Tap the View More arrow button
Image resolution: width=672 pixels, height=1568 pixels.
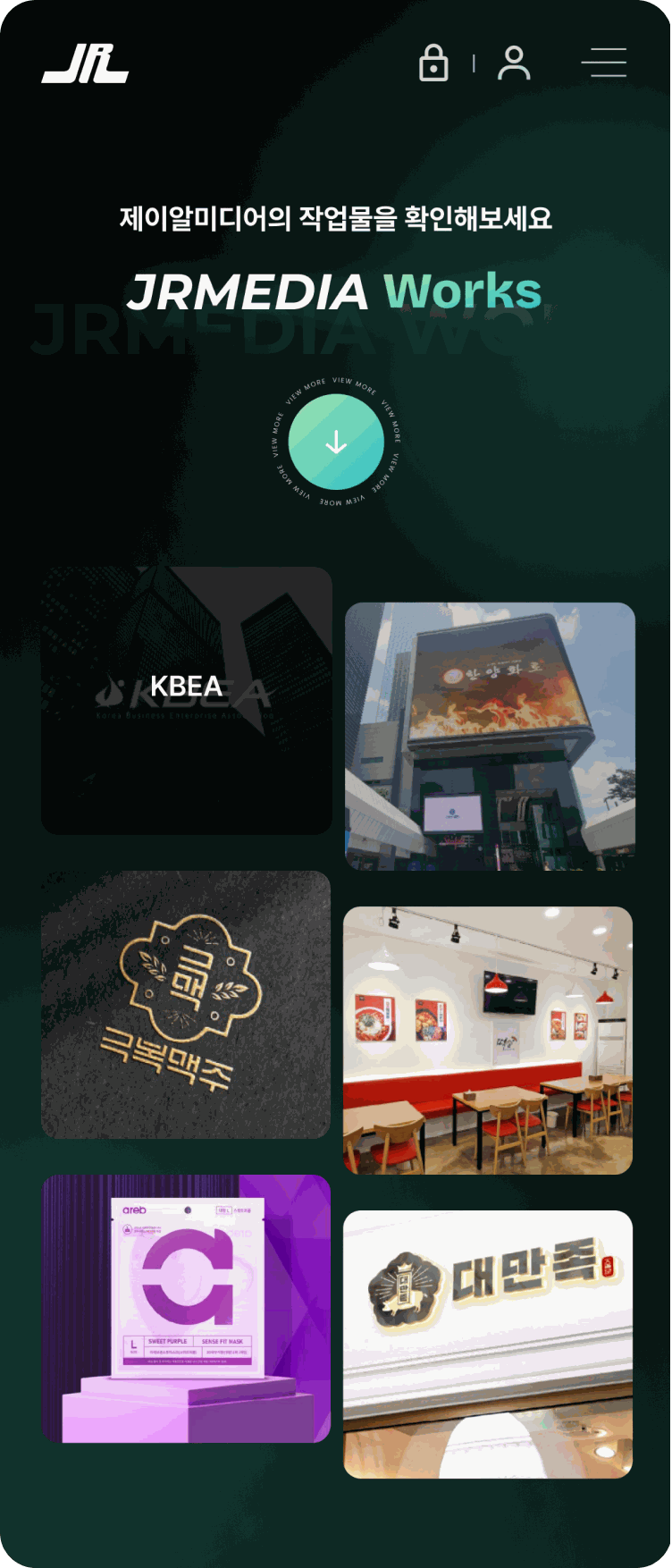[336, 442]
